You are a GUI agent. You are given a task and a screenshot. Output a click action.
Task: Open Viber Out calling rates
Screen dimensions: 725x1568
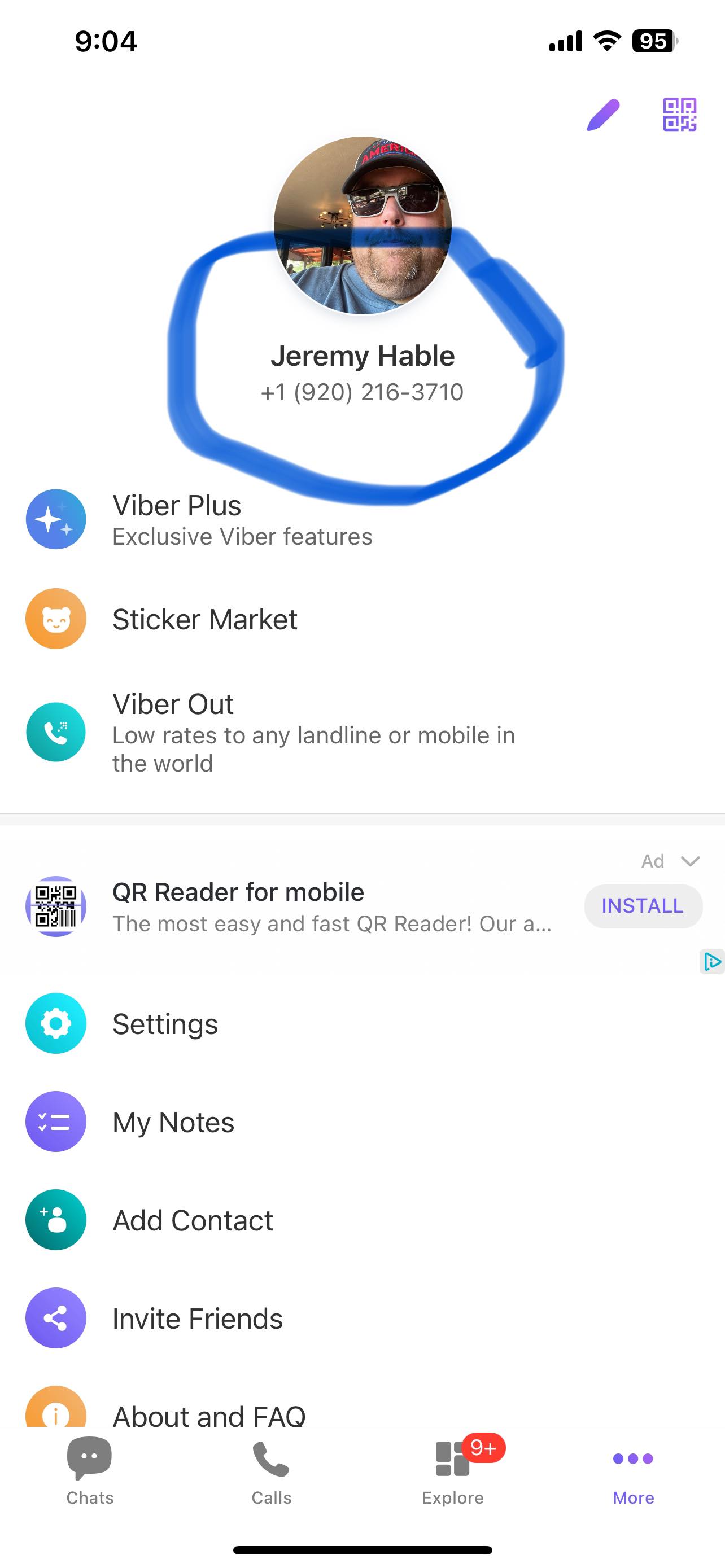[x=362, y=732]
